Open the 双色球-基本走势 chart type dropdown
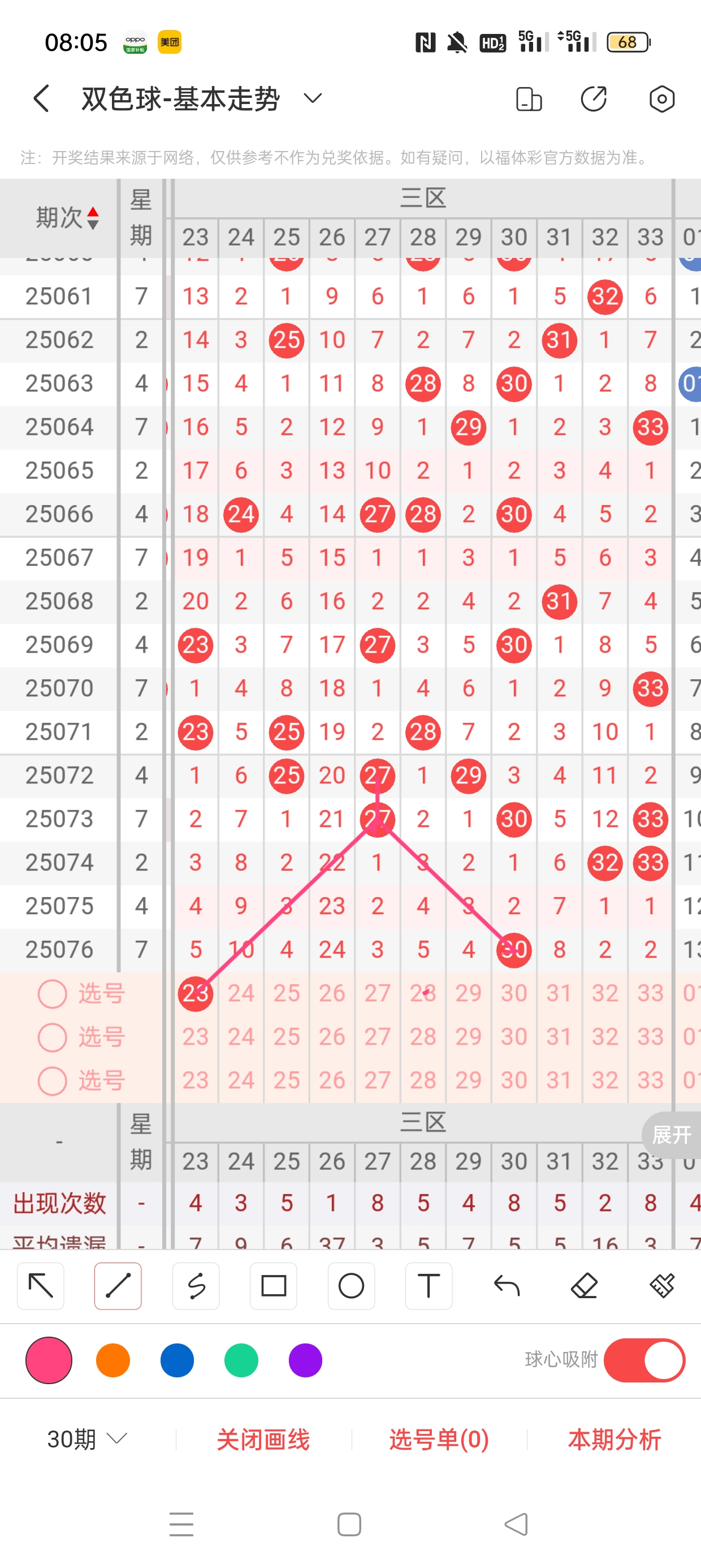This screenshot has width=701, height=1568. pyautogui.click(x=313, y=98)
